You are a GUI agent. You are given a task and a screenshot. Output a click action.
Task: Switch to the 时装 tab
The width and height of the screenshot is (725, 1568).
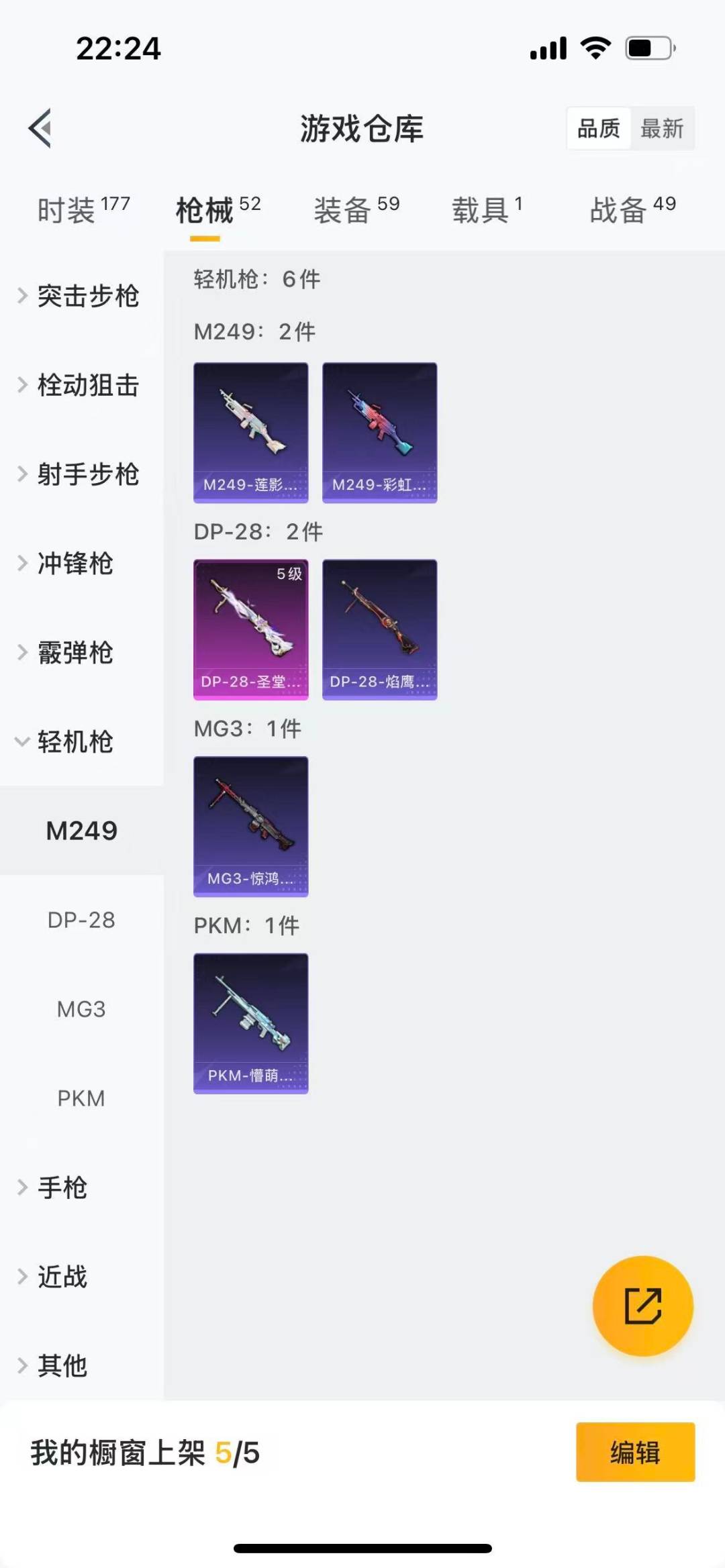(83, 210)
